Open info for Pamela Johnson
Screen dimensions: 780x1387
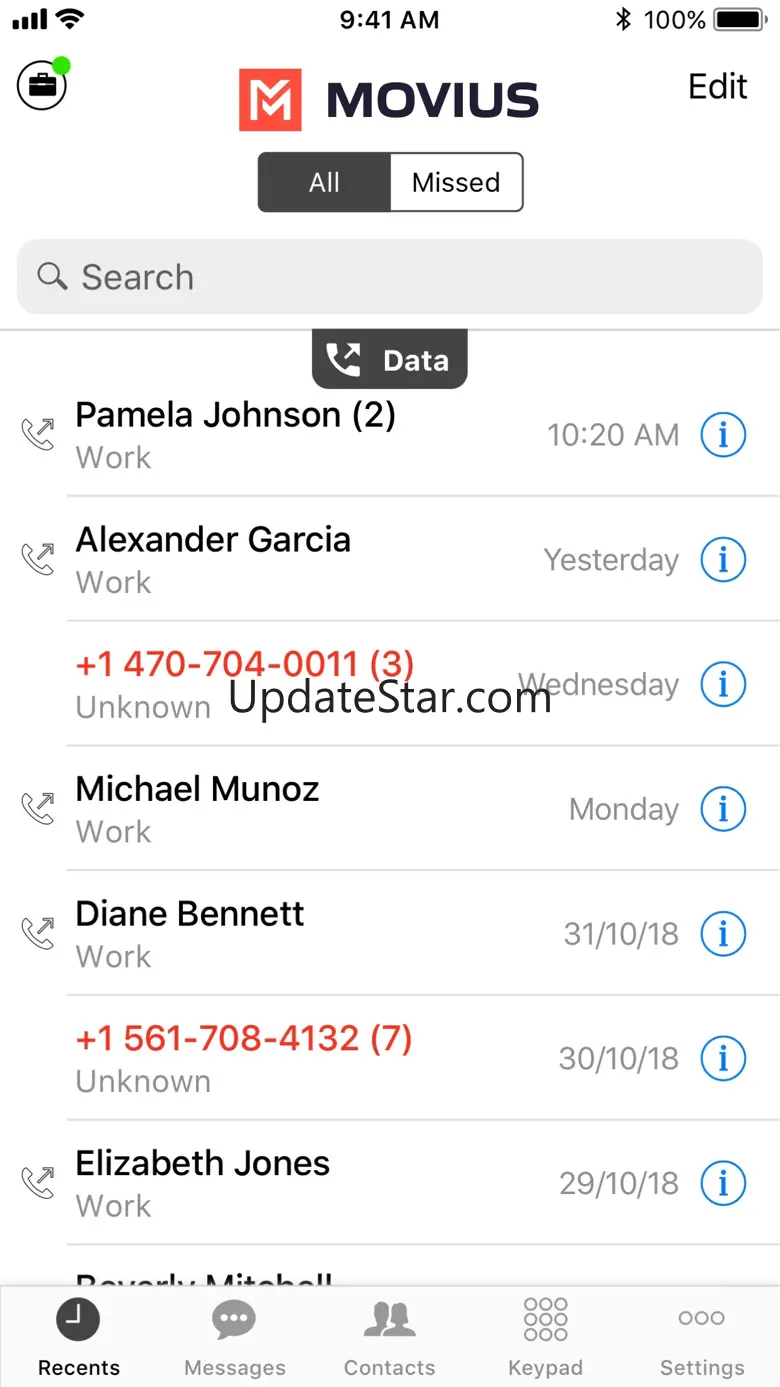tap(723, 435)
